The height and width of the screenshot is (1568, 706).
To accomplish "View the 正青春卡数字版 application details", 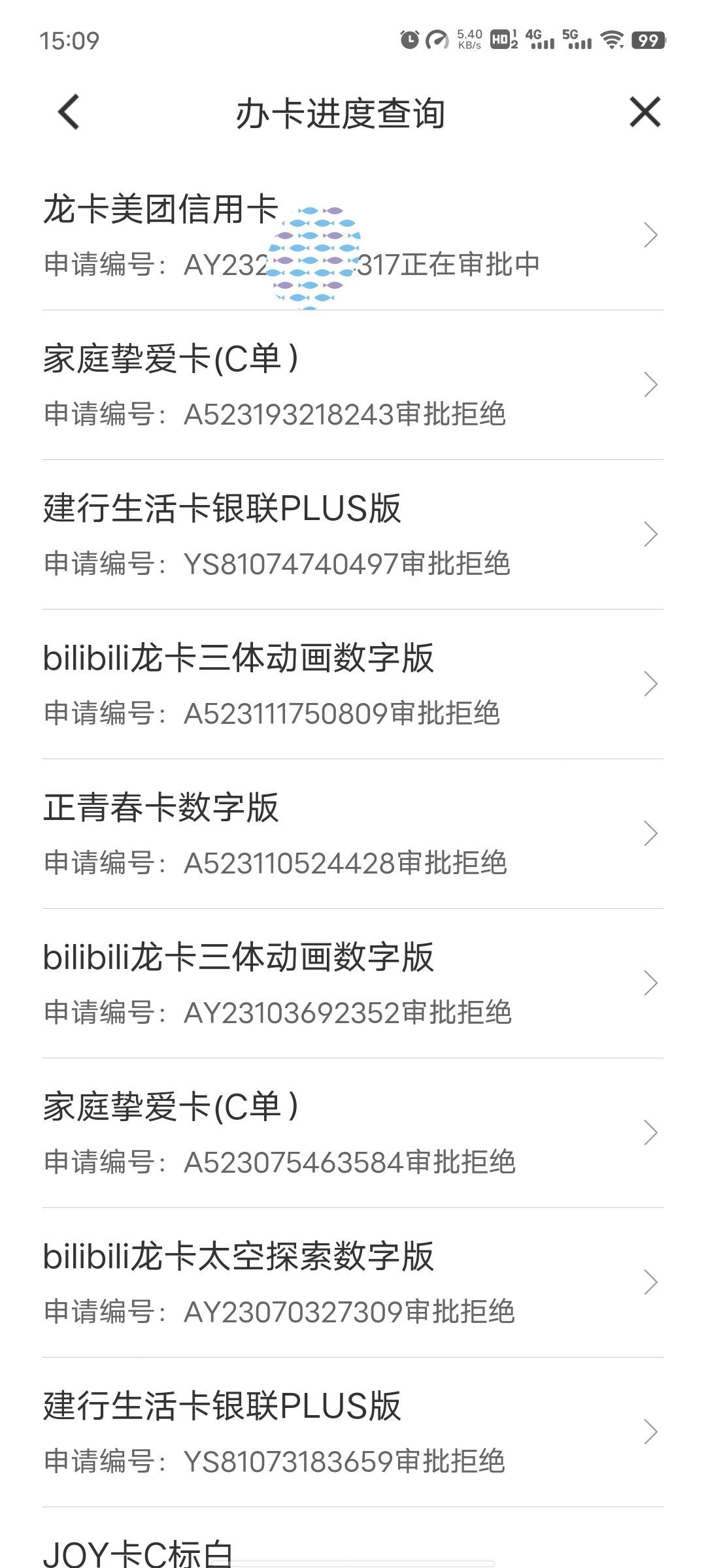I will [x=353, y=834].
